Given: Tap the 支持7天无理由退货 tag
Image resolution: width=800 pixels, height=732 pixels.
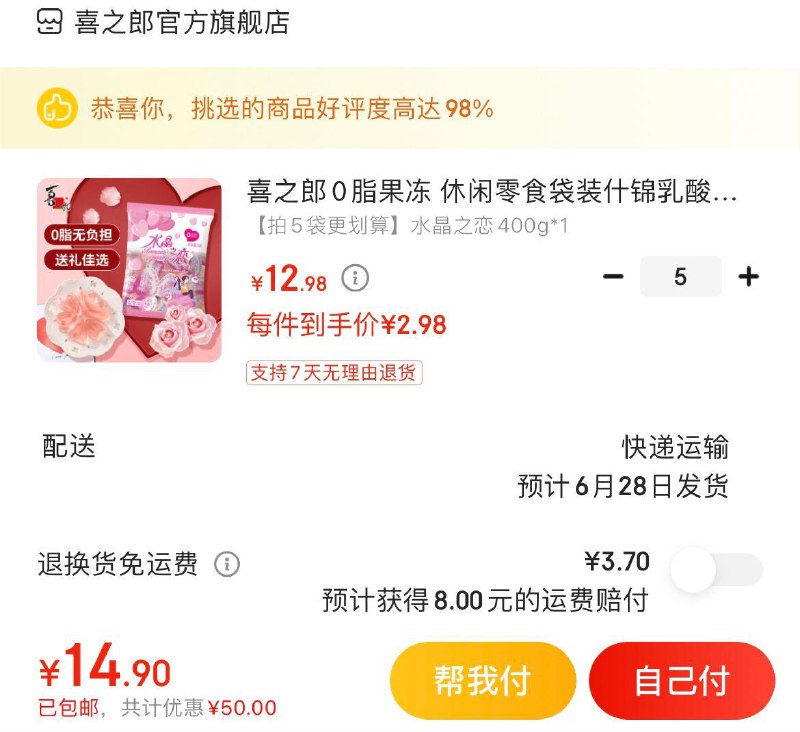Looking at the screenshot, I should pos(334,373).
